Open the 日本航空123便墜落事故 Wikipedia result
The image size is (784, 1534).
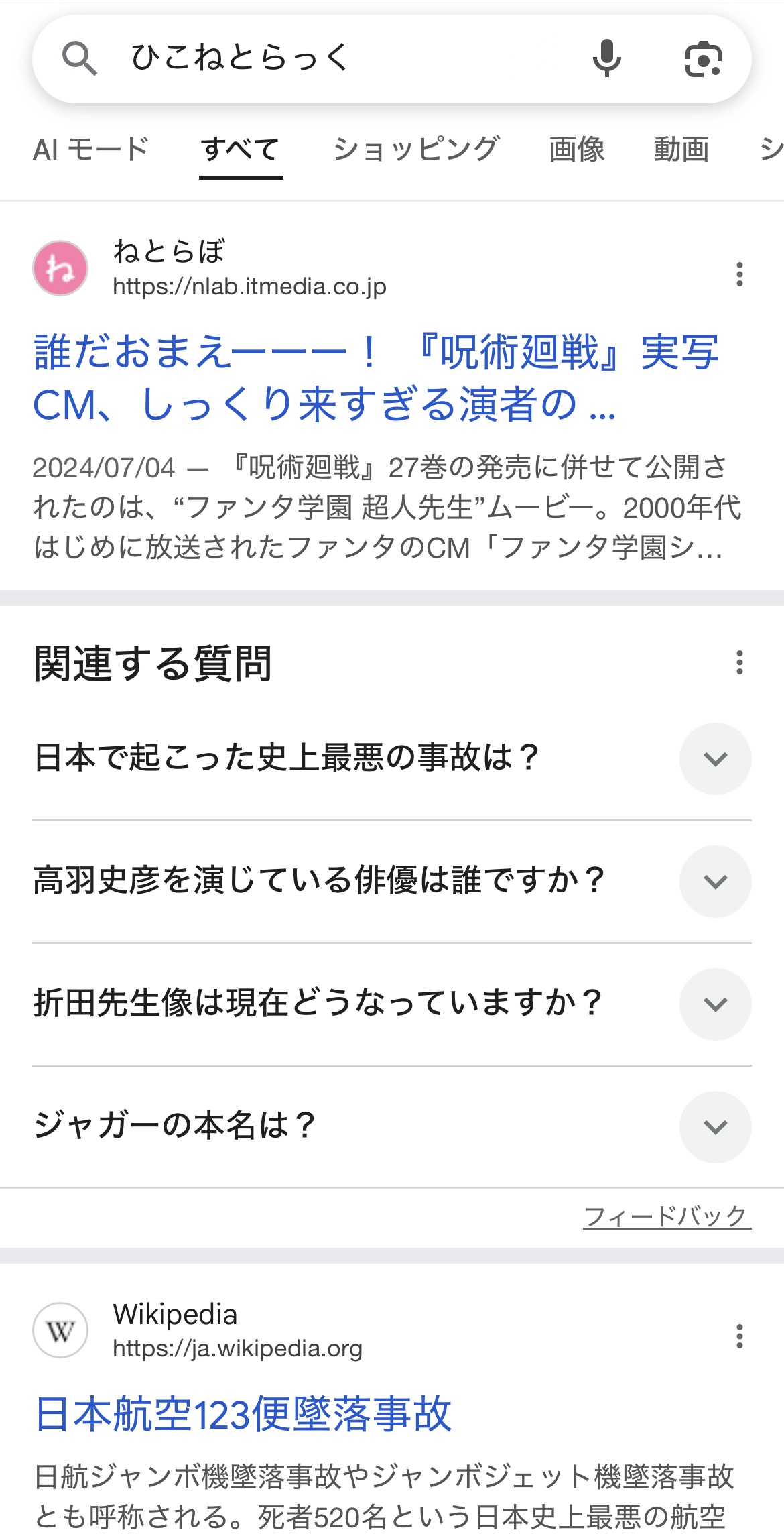click(243, 1414)
